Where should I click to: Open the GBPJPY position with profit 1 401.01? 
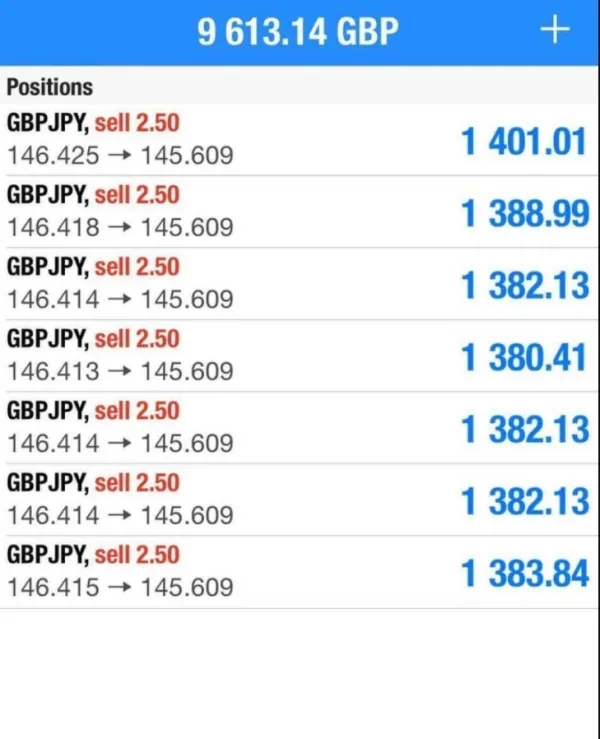click(300, 140)
